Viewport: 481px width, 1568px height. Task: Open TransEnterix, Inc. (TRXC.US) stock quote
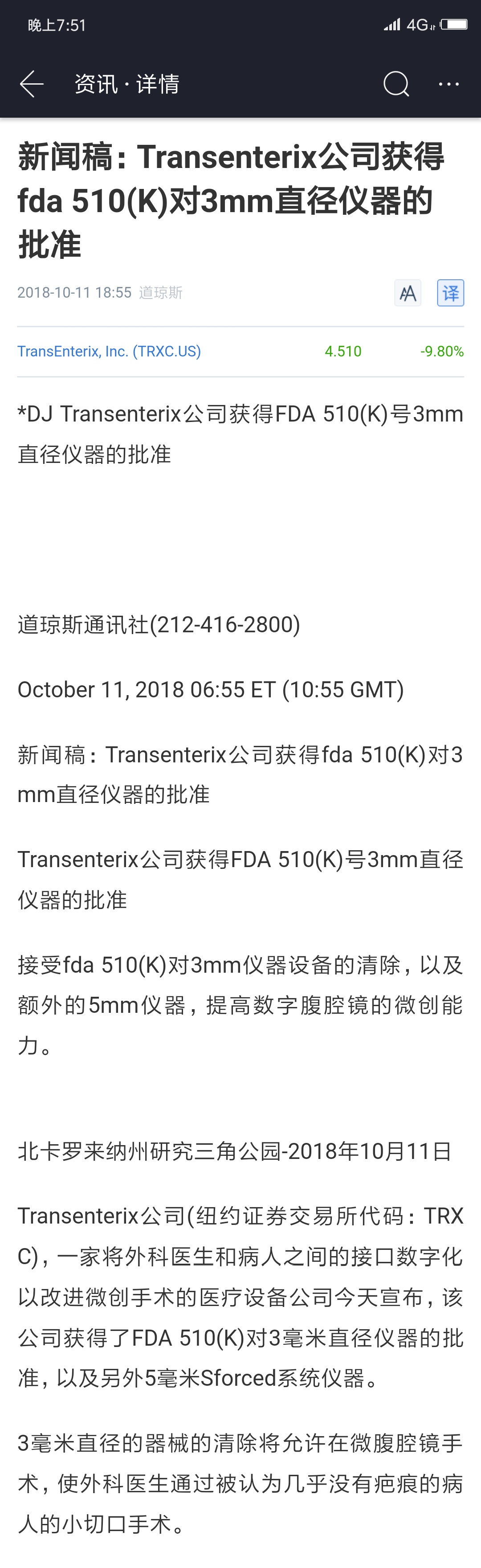pos(240,351)
